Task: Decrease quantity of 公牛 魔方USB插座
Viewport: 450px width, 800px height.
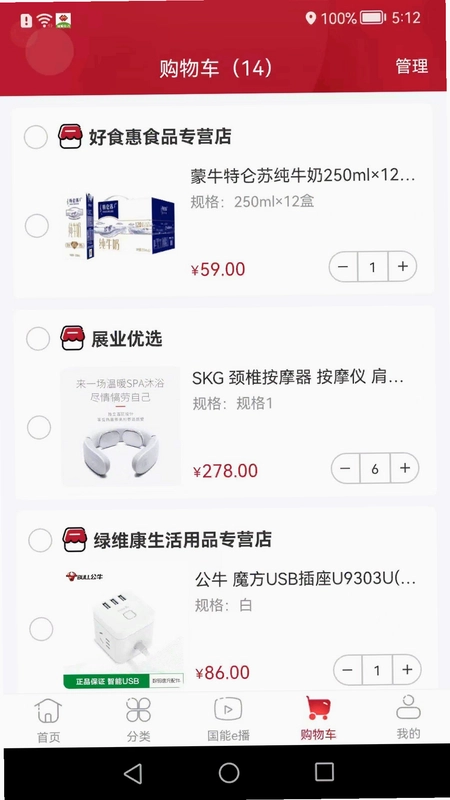Action: pos(347,670)
